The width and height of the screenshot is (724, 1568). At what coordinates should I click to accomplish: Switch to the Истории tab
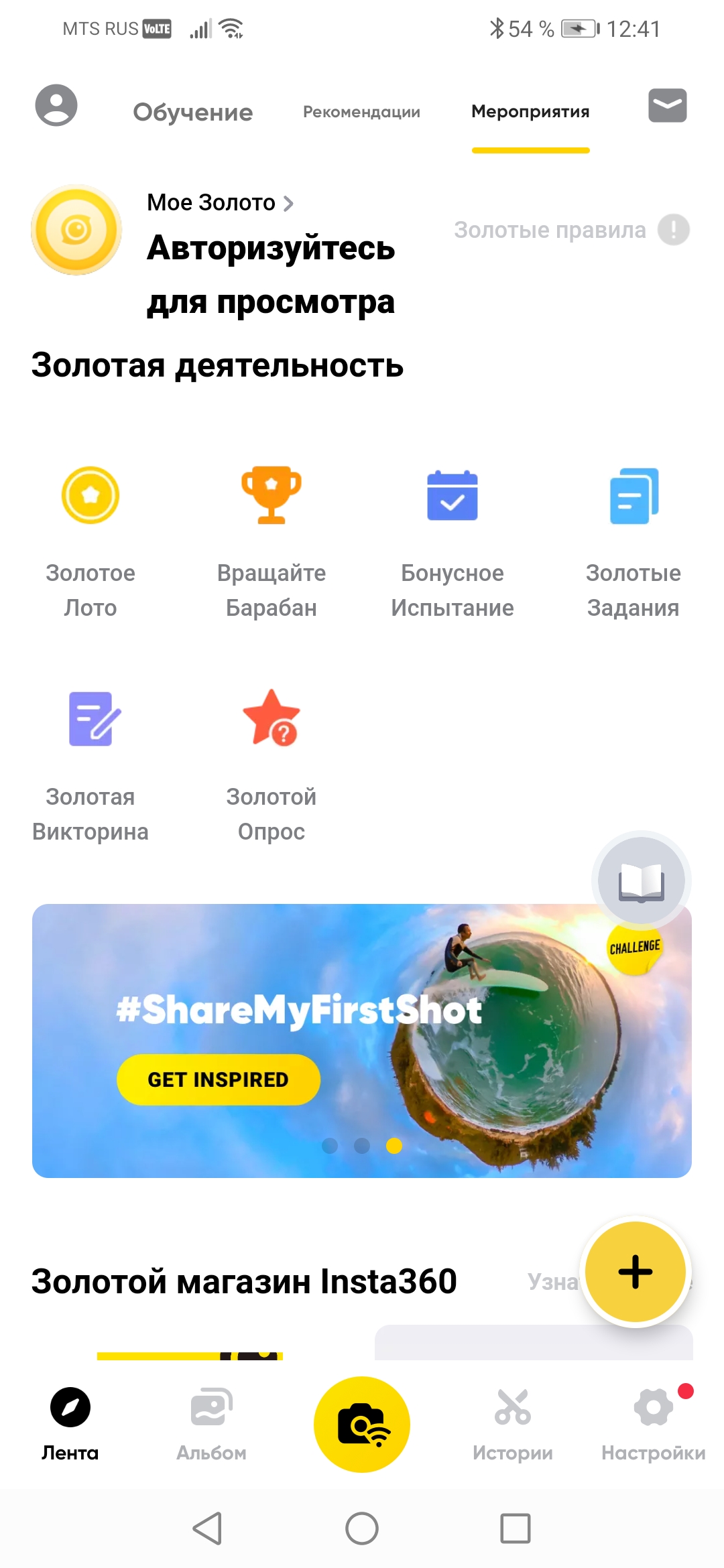pyautogui.click(x=513, y=1423)
